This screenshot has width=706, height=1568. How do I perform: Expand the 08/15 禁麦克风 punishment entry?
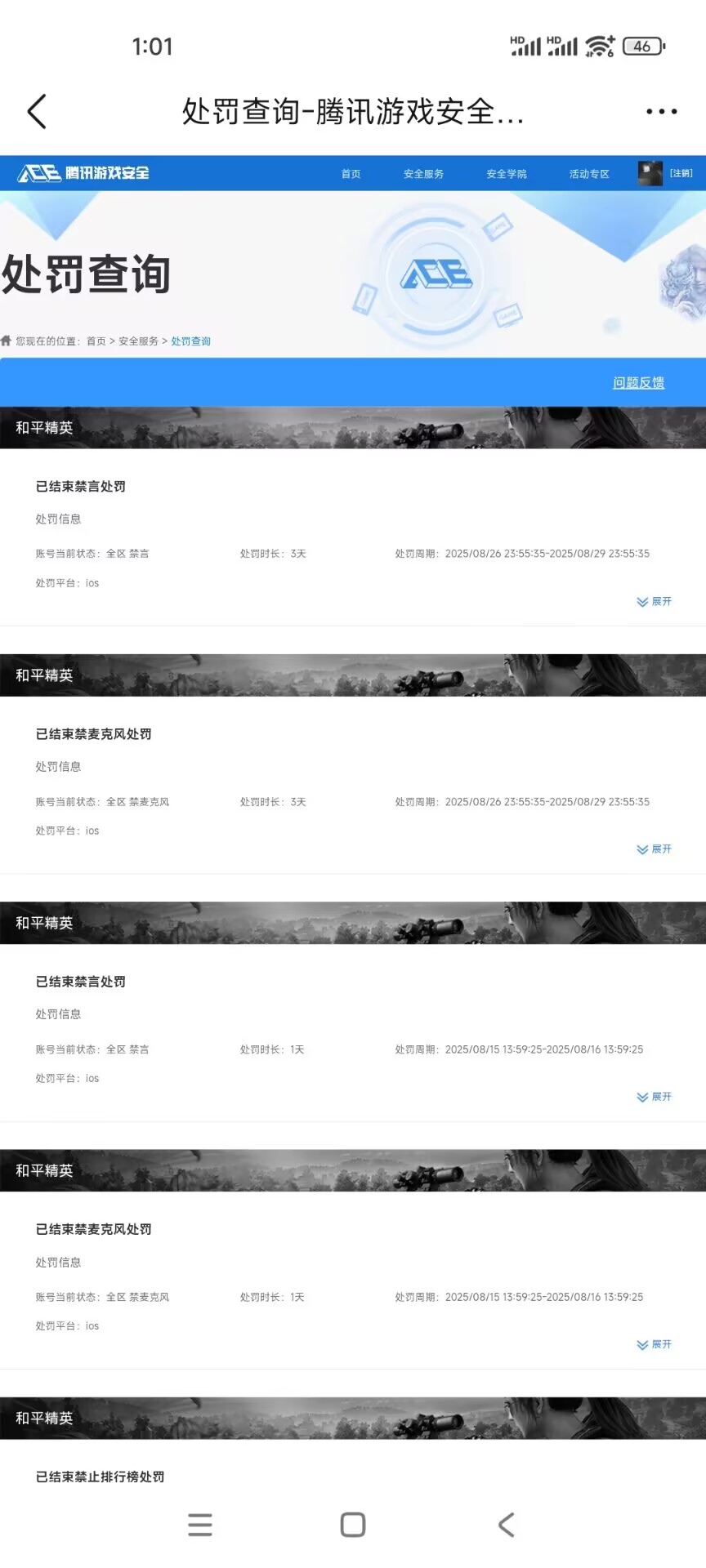point(654,1344)
